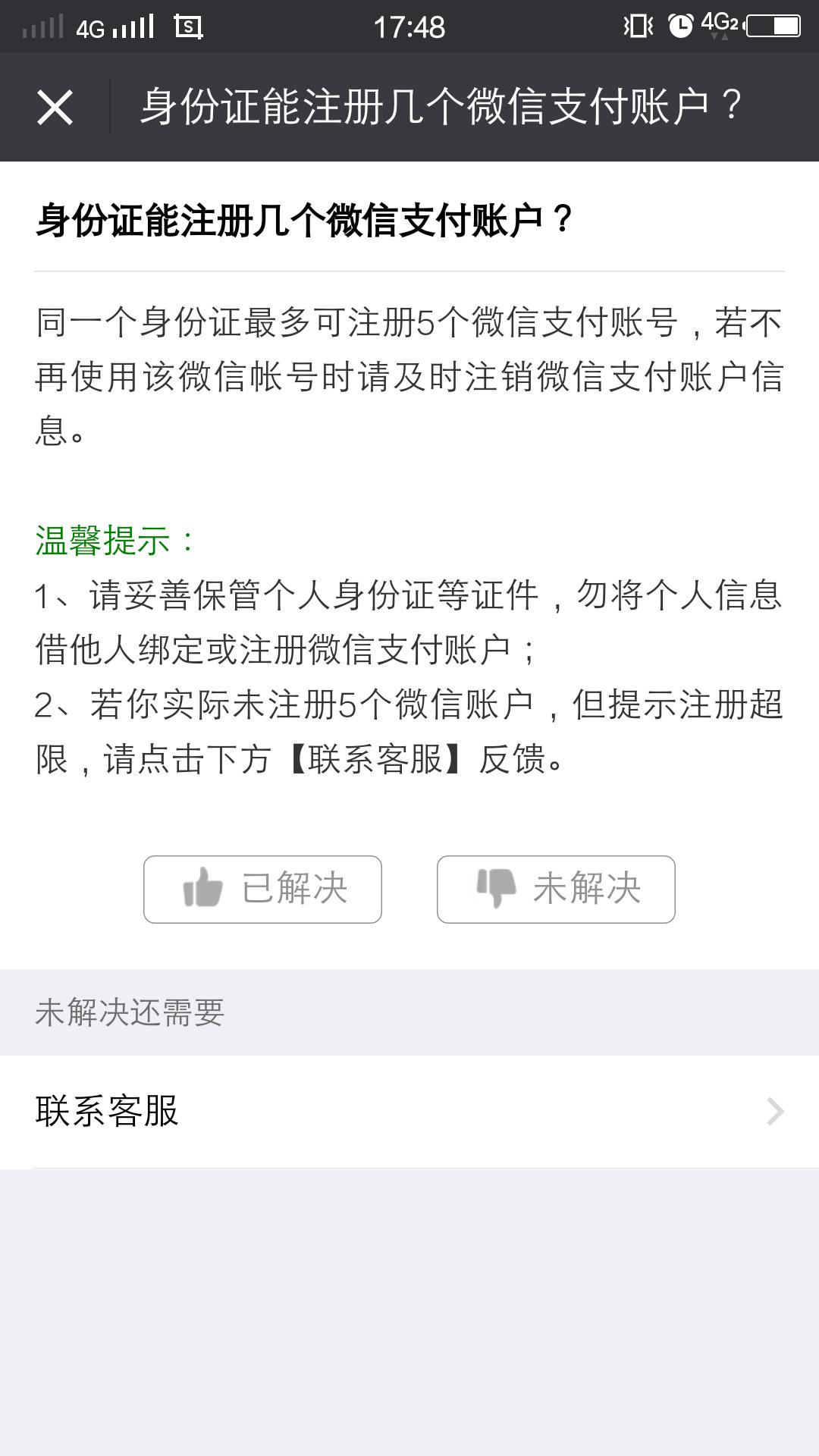Tap the alarm clock icon in the status bar
This screenshot has width=819, height=1456.
pos(681,25)
